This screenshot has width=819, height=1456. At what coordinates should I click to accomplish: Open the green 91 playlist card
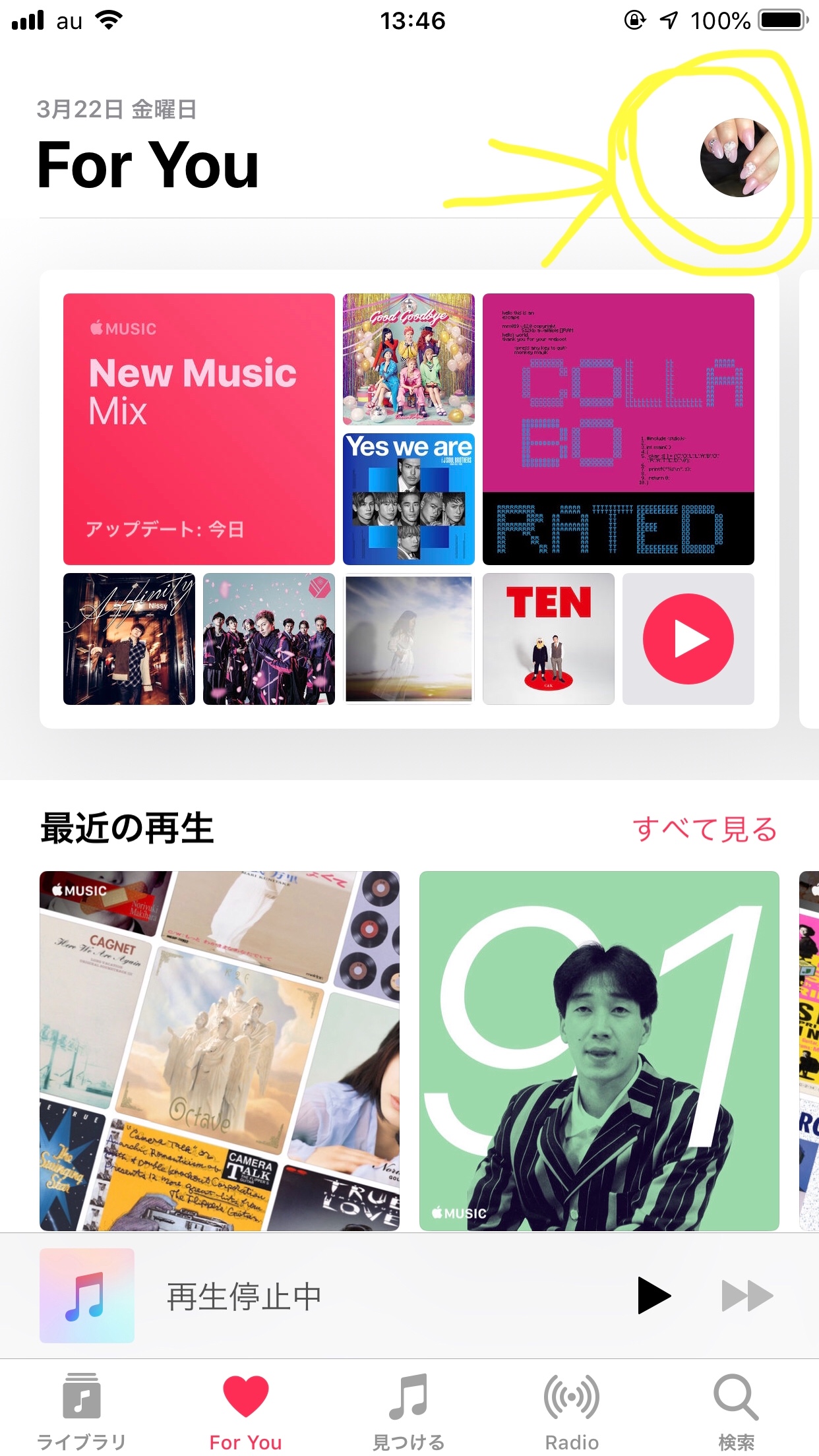tap(599, 1050)
